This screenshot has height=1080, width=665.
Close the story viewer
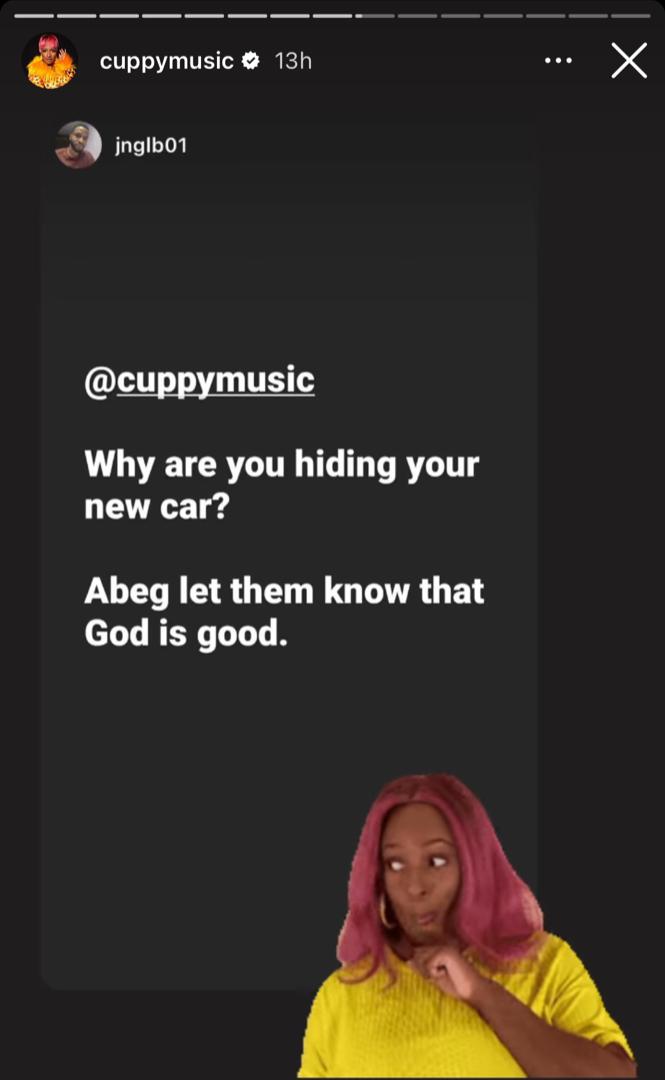[x=629, y=61]
